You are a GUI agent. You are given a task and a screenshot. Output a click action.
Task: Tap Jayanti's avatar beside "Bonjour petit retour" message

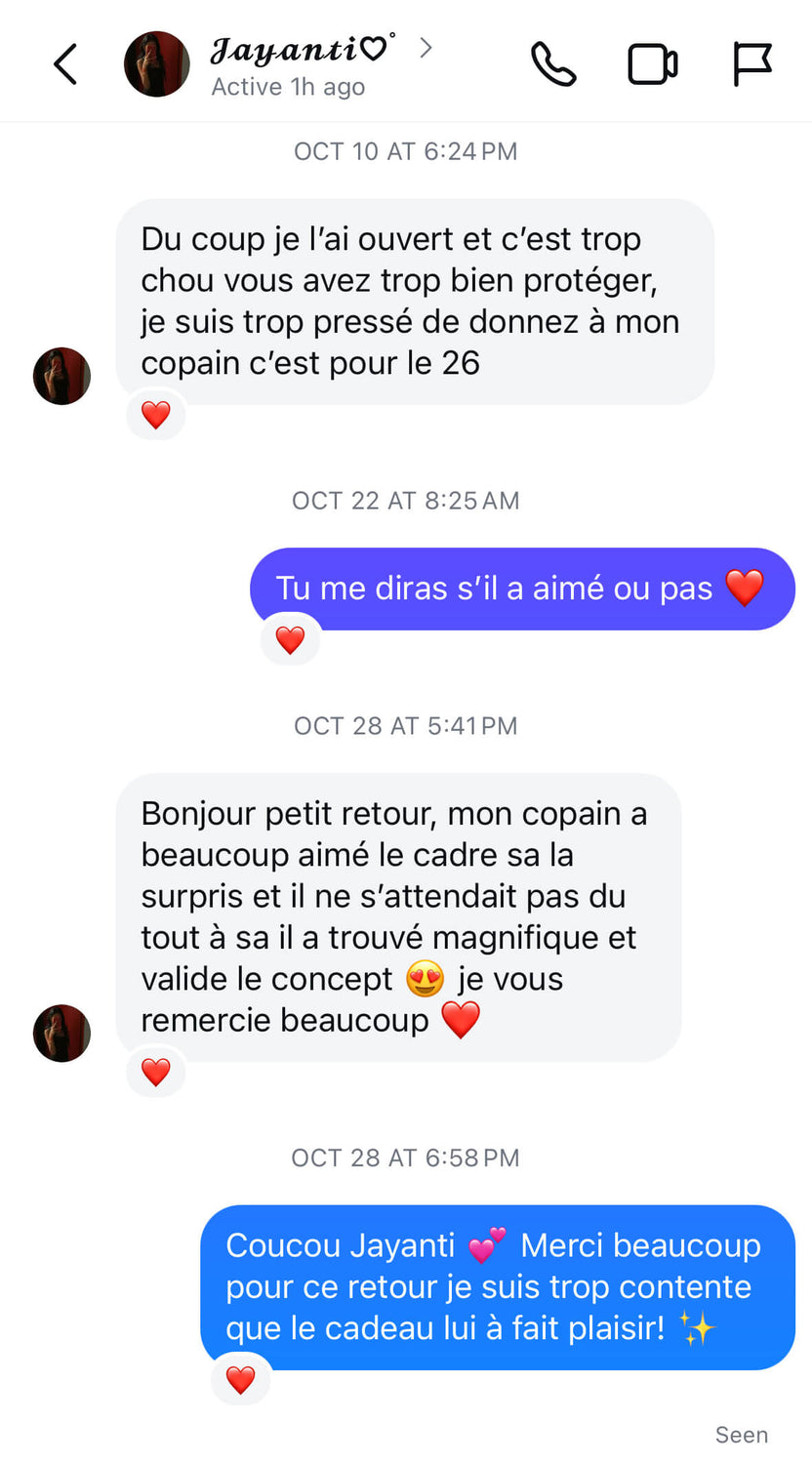tap(61, 1033)
